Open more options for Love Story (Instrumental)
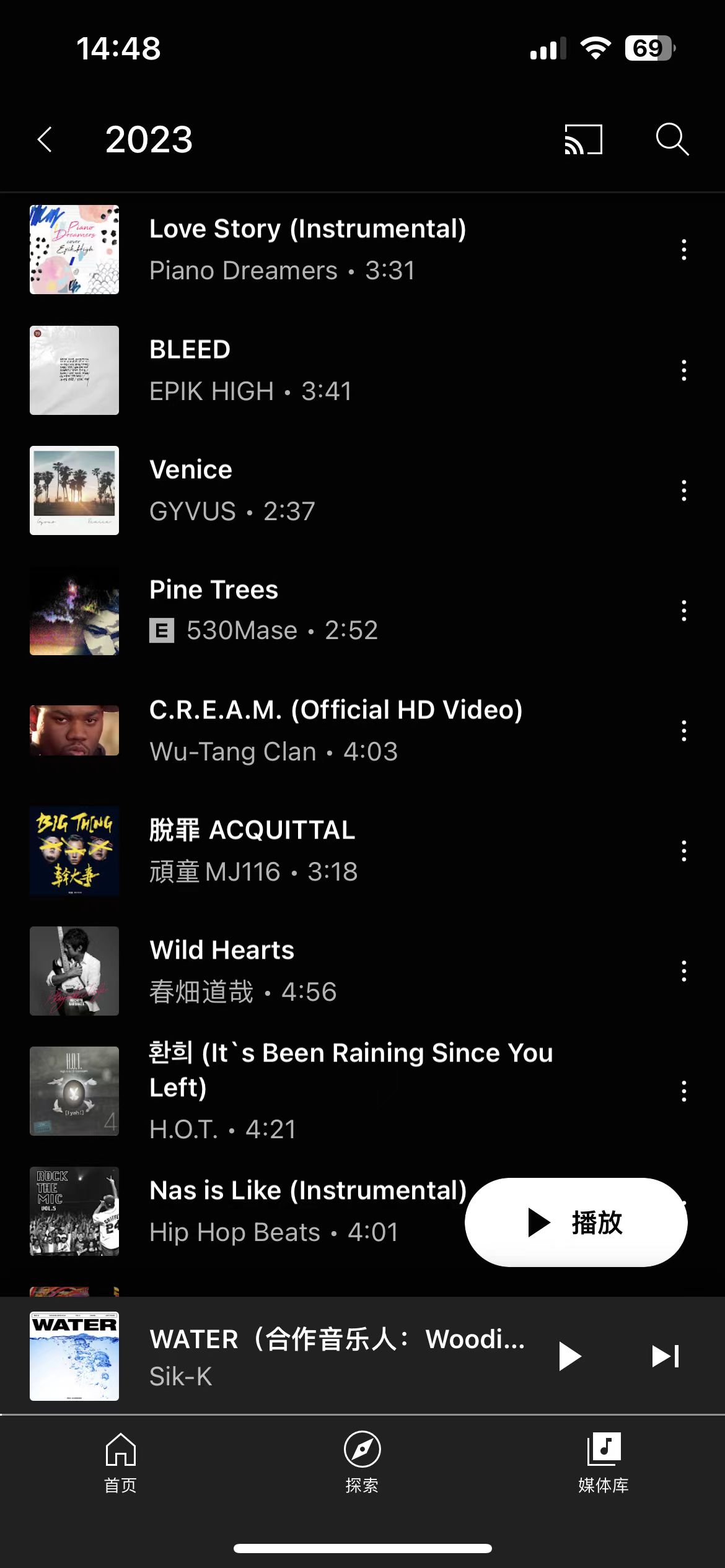The height and width of the screenshot is (1568, 725). click(683, 250)
